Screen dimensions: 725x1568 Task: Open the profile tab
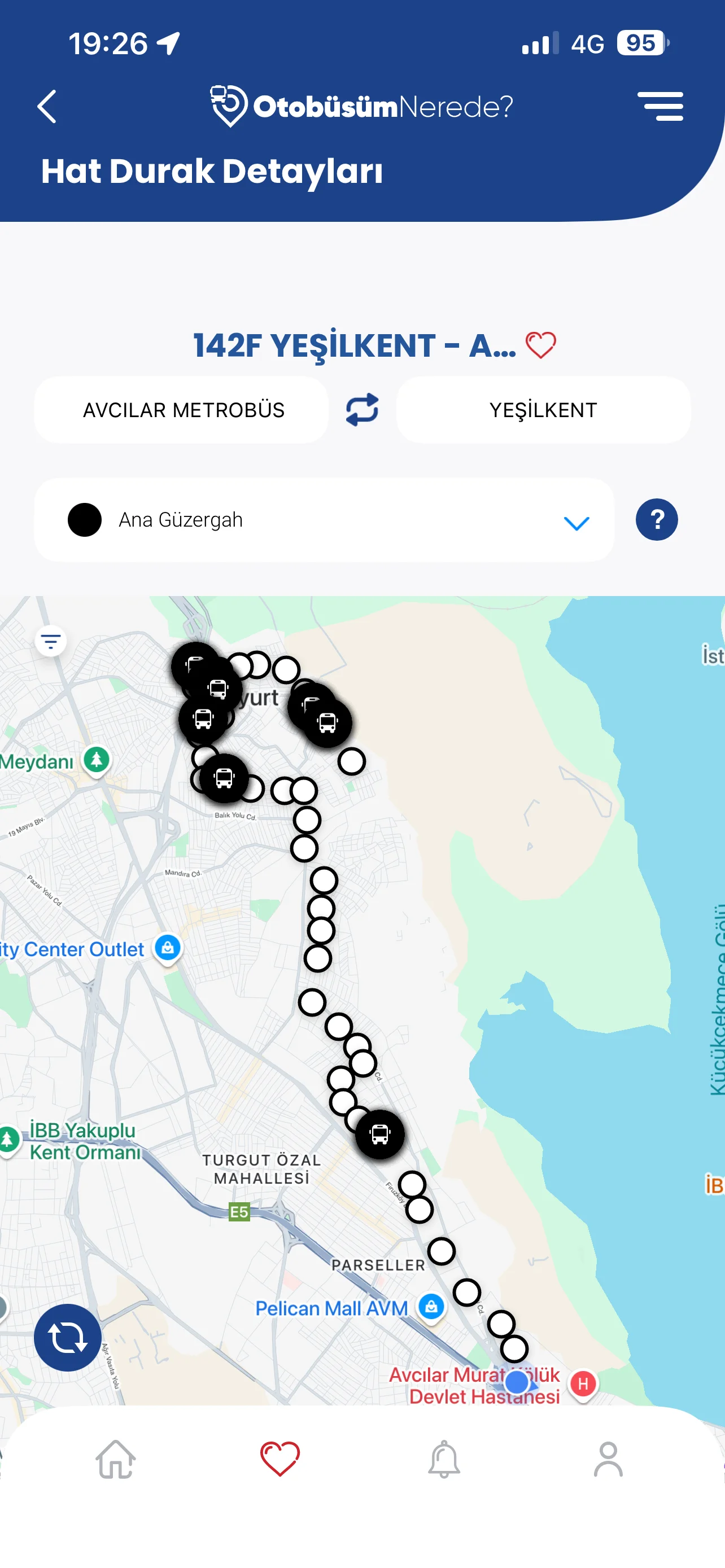click(608, 1459)
